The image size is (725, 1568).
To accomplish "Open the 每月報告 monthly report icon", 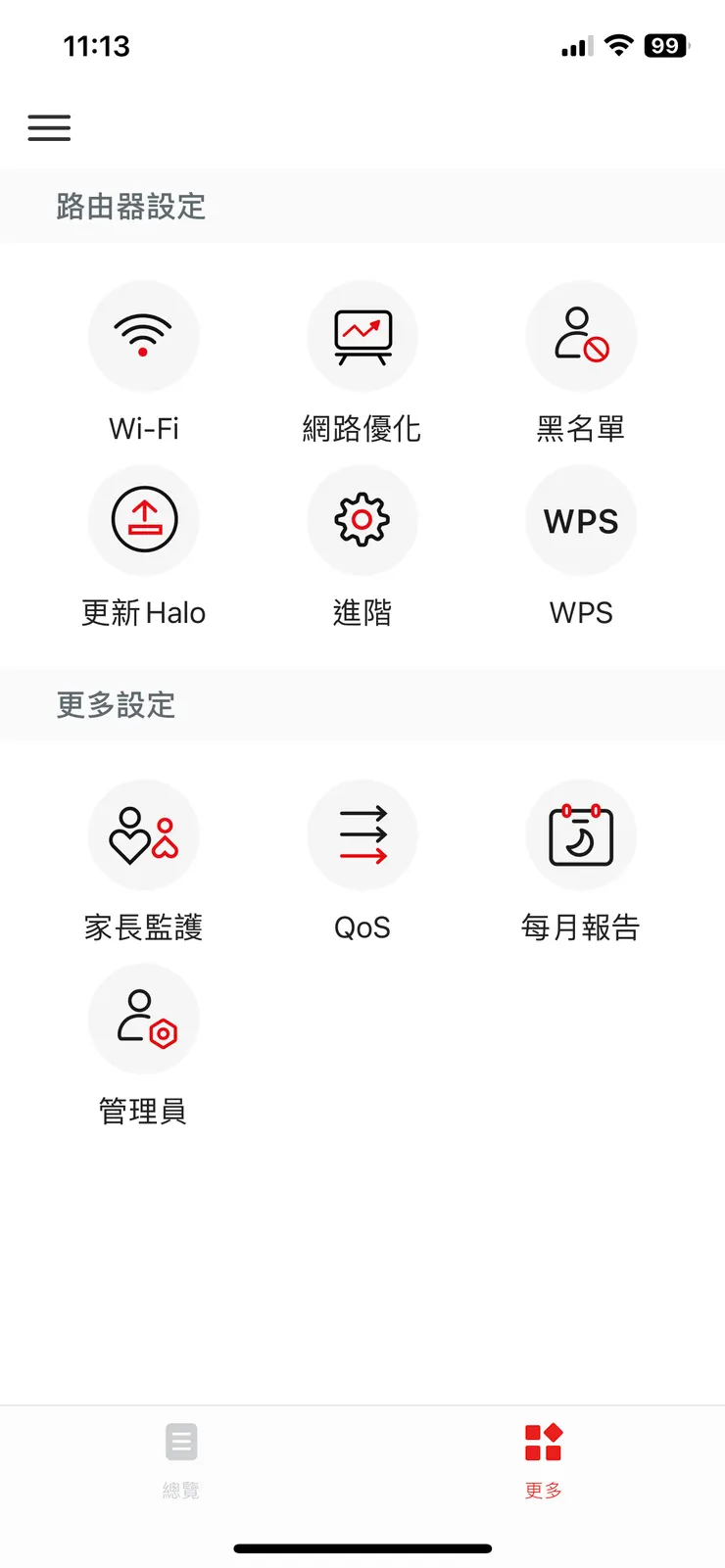I will click(581, 835).
